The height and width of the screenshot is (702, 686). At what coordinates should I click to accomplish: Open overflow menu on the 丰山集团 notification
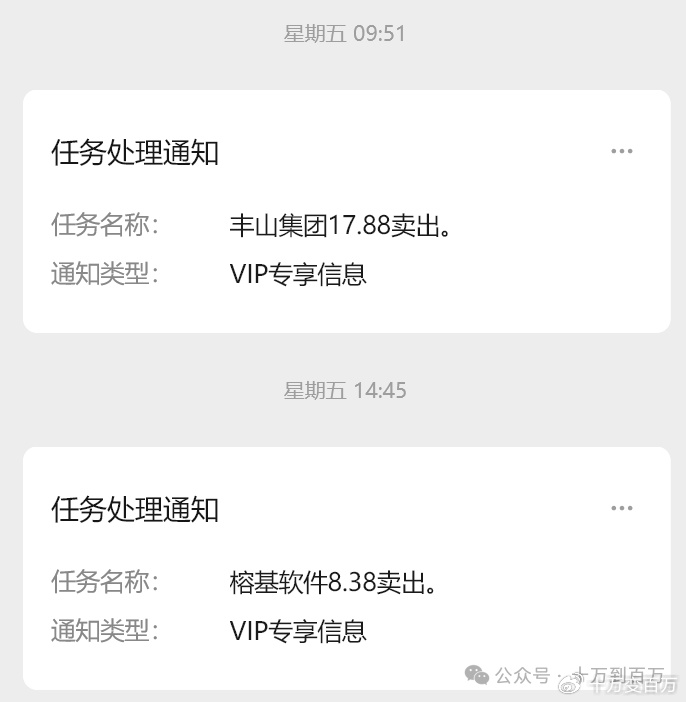coord(622,151)
